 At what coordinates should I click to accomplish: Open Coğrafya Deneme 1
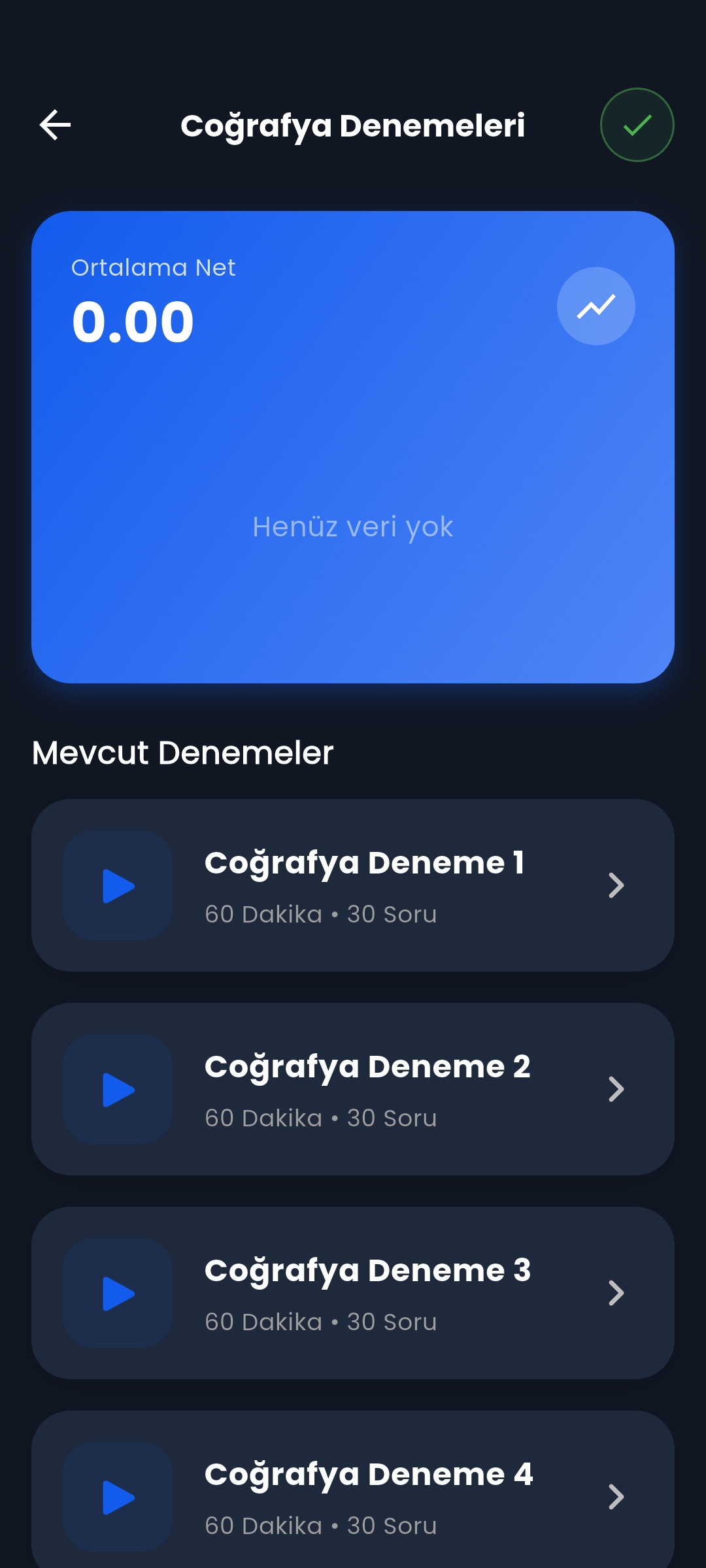(x=353, y=885)
